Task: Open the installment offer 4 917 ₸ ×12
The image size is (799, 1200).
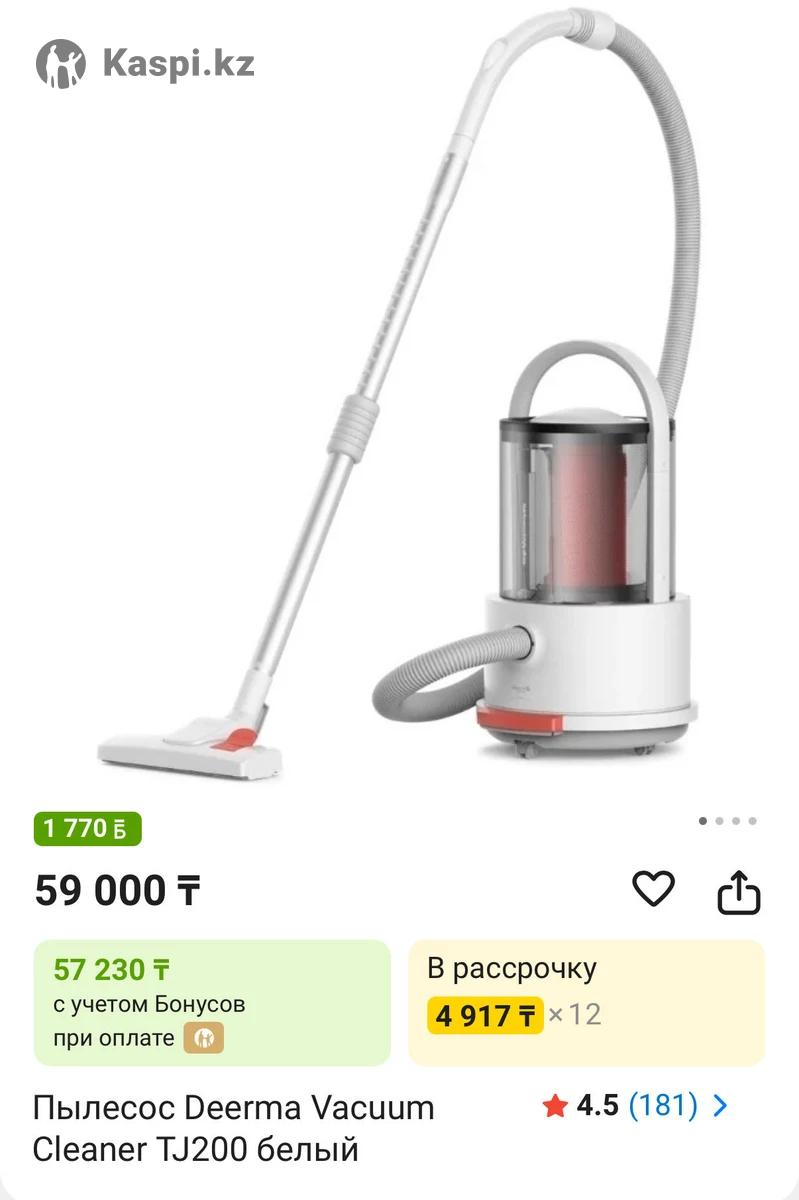Action: tap(585, 1002)
